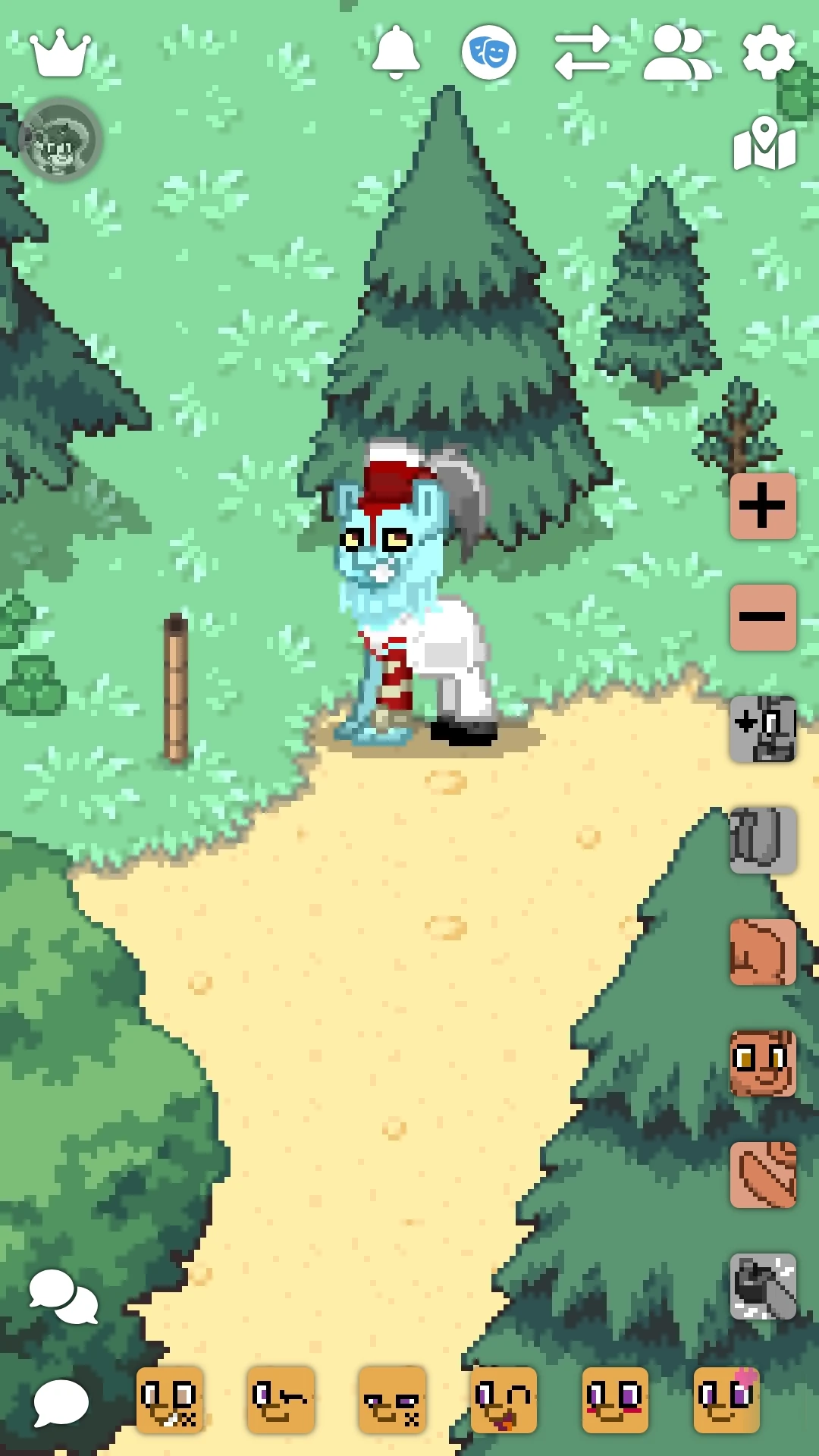Open the saddlebag inventory icon

(763, 842)
